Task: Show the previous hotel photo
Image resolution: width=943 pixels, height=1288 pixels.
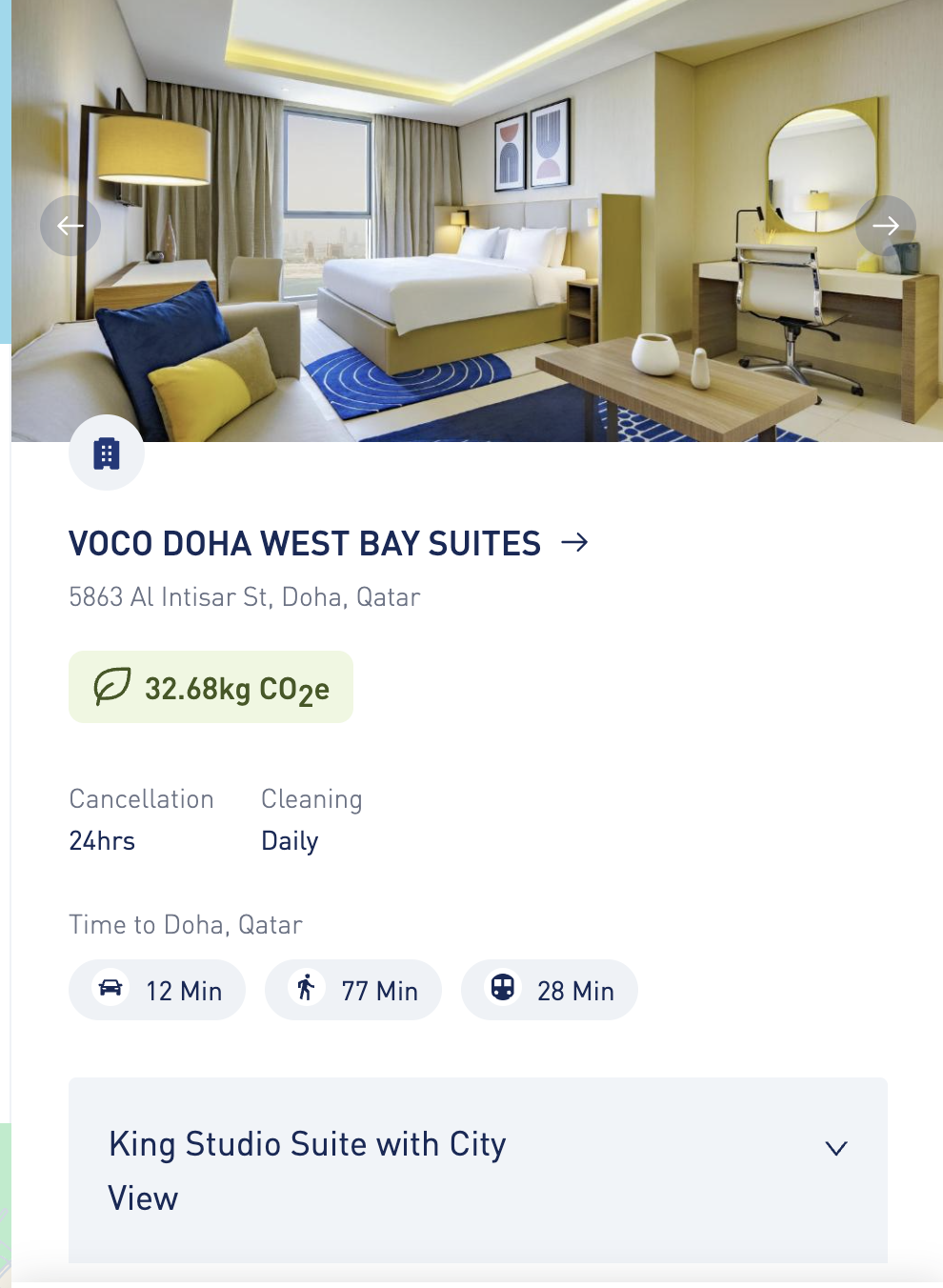Action: click(x=70, y=226)
